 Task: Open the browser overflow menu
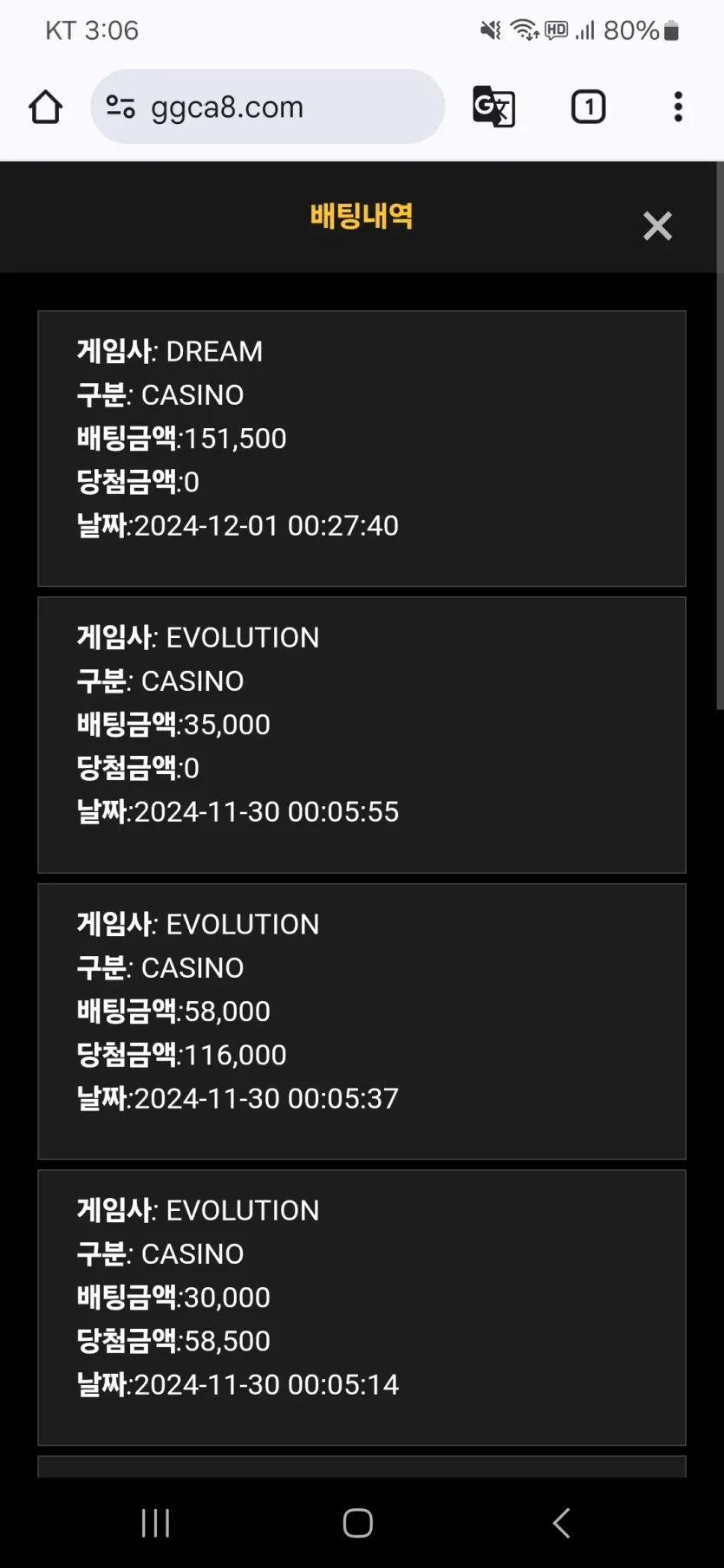click(x=678, y=107)
